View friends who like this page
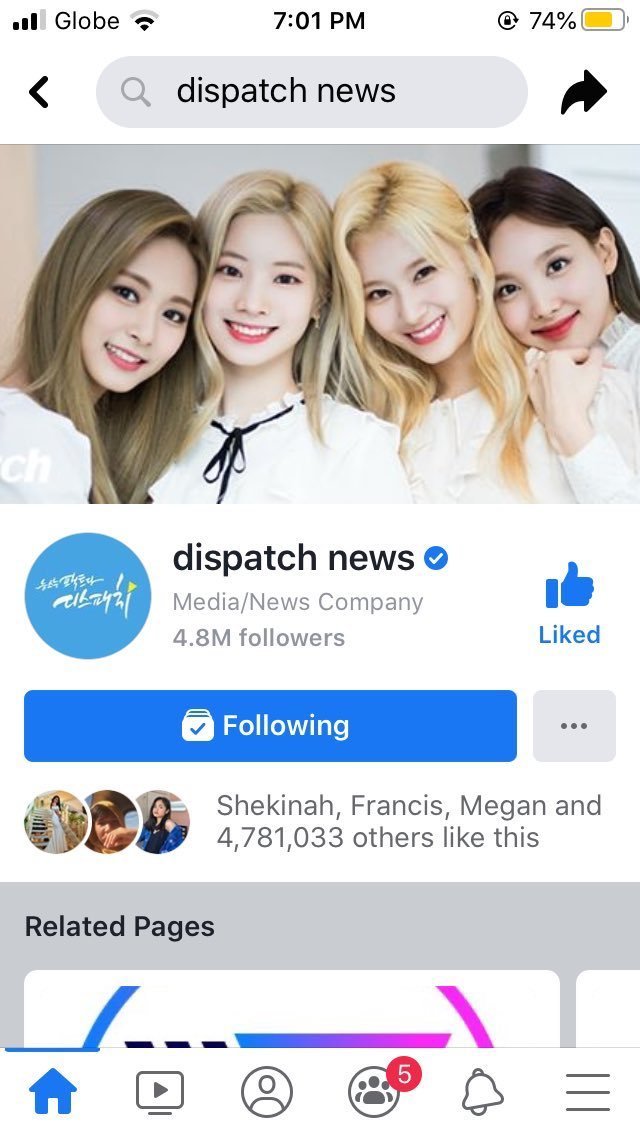Image resolution: width=640 pixels, height=1136 pixels. point(408,821)
